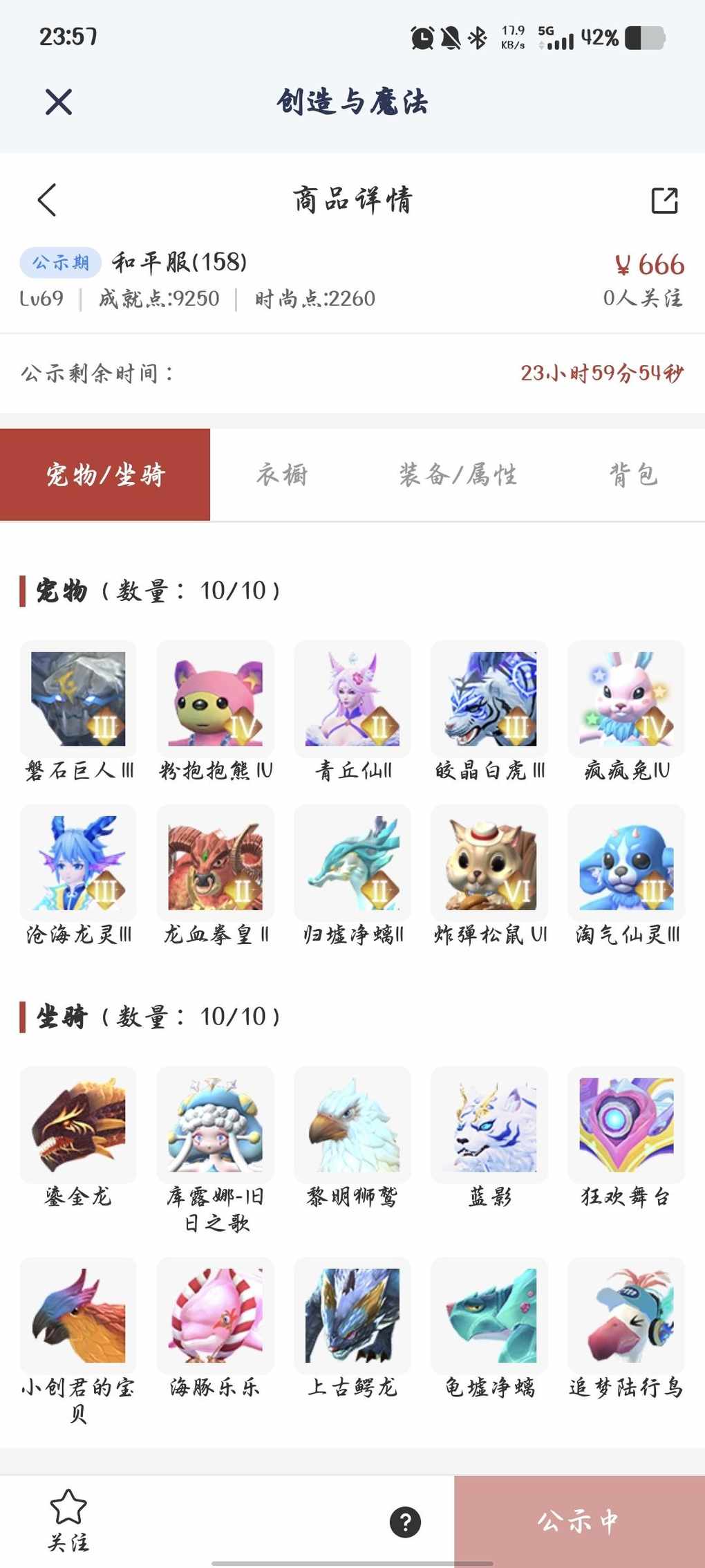Open the 装备/属性 tab
The image size is (705, 1568).
(458, 474)
